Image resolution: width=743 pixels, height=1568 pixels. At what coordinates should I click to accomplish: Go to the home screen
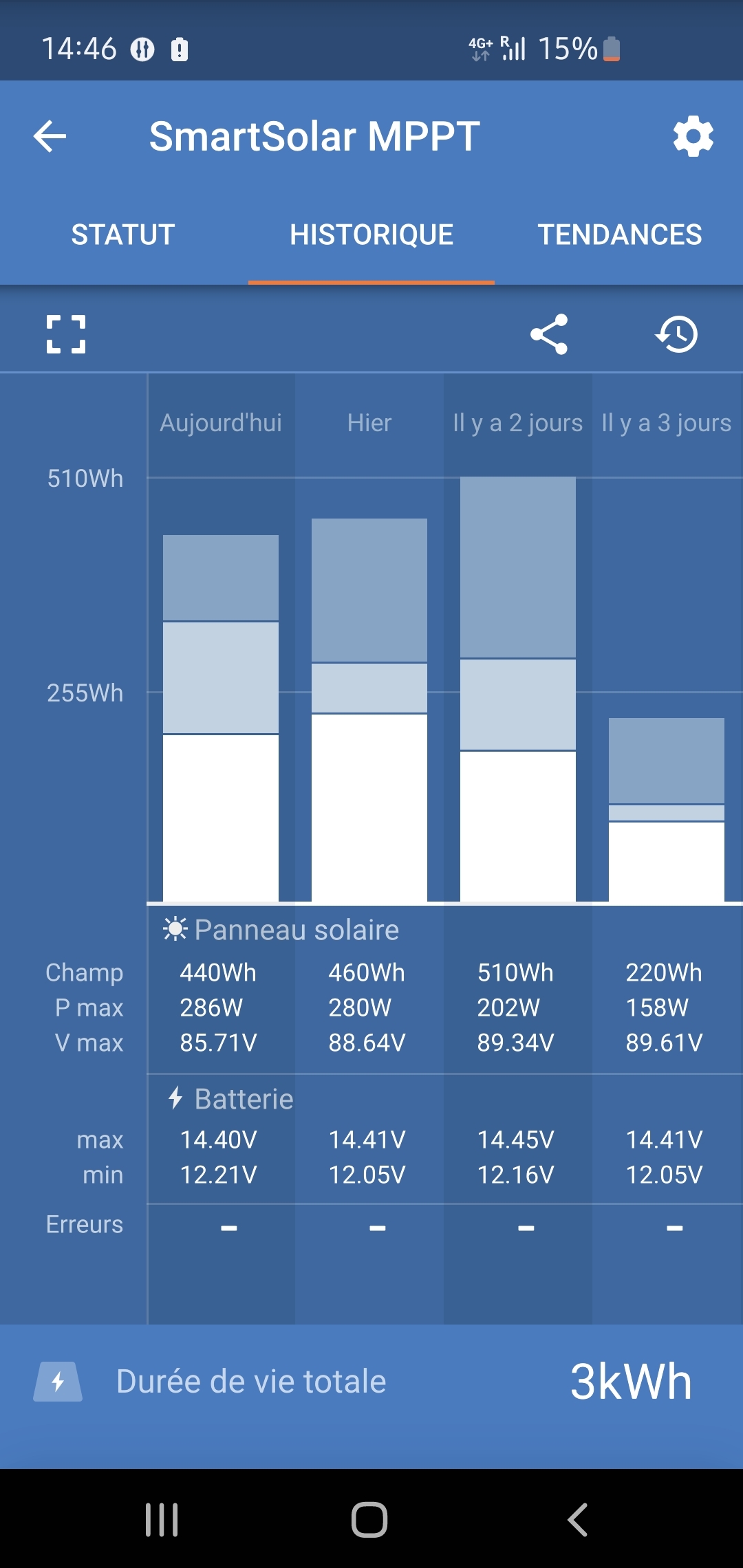click(369, 1519)
